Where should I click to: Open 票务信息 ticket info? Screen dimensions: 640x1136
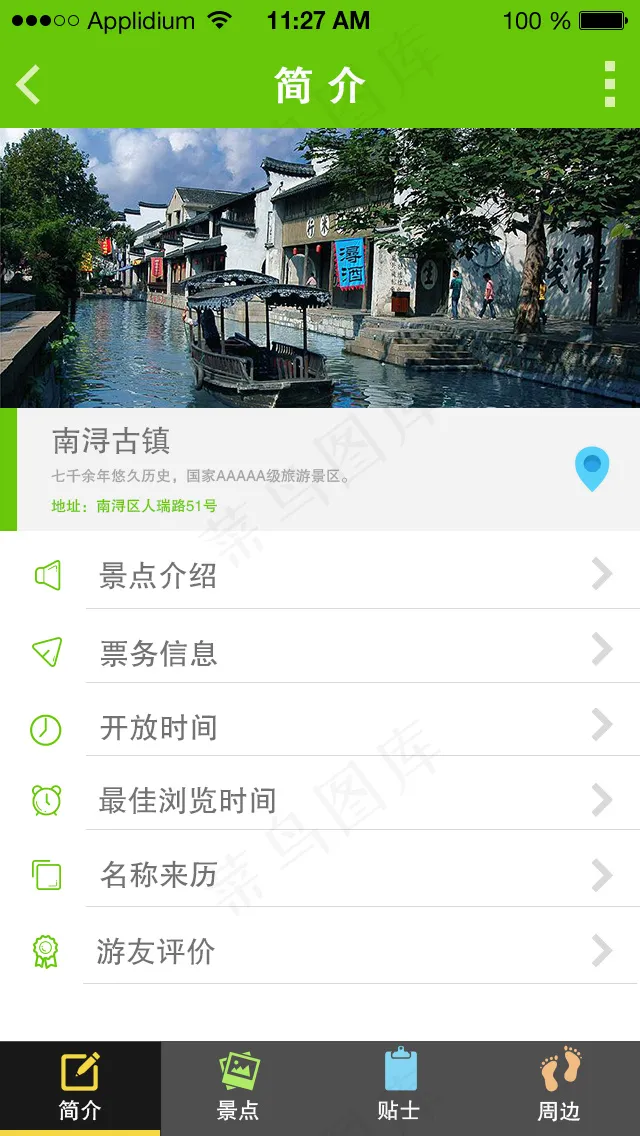(x=320, y=652)
